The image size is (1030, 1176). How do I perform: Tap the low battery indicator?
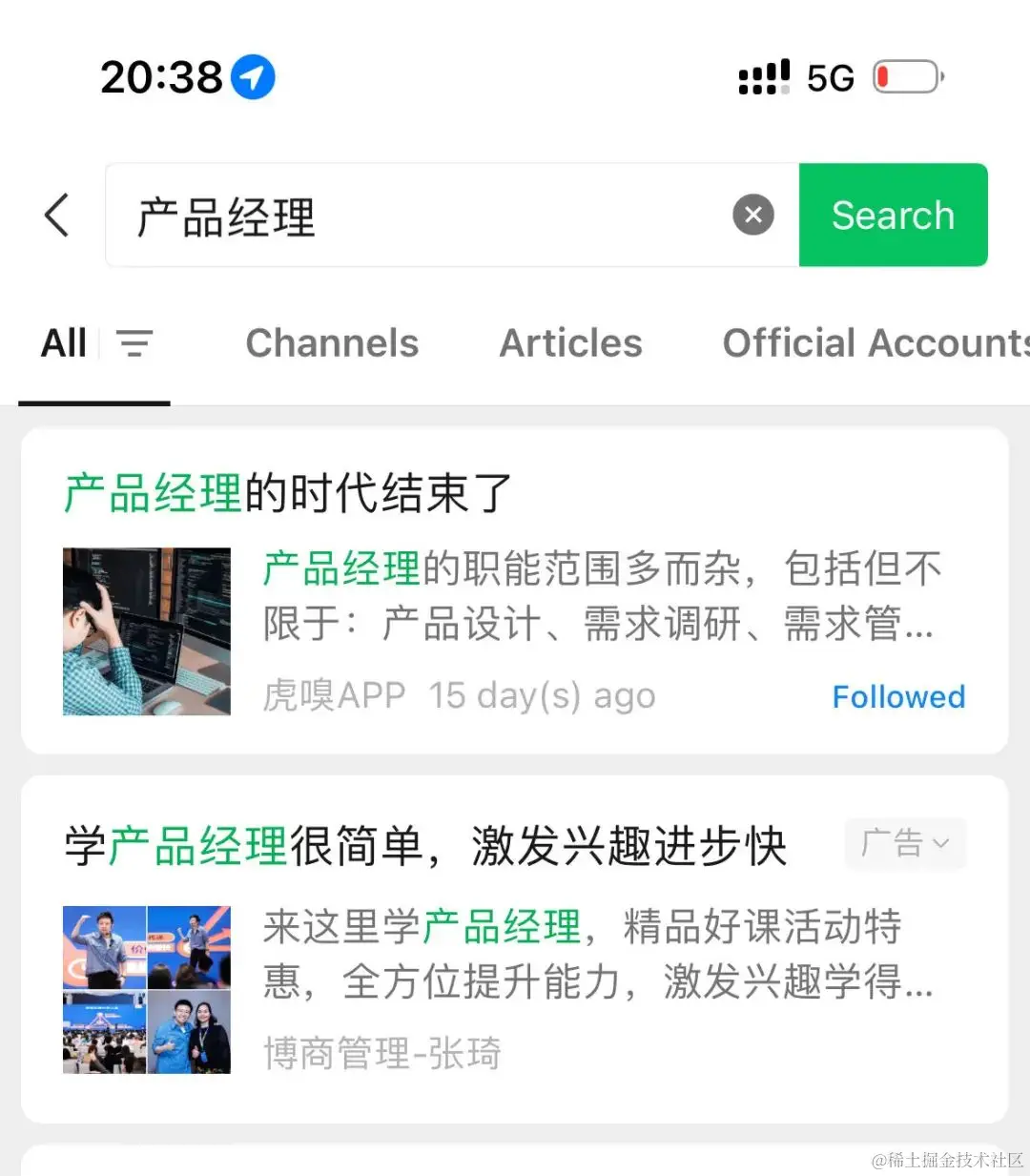[904, 76]
